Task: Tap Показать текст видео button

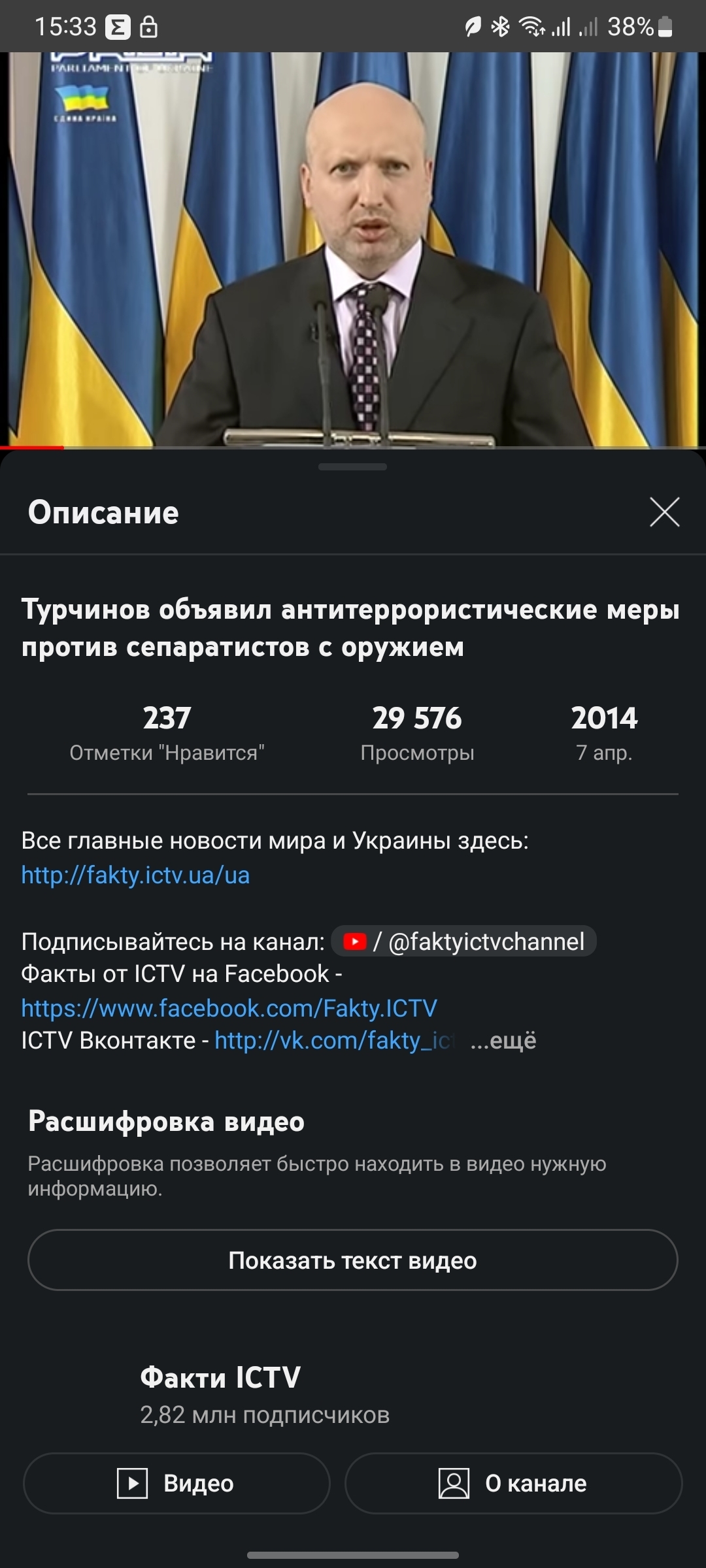Action: 352,1260
